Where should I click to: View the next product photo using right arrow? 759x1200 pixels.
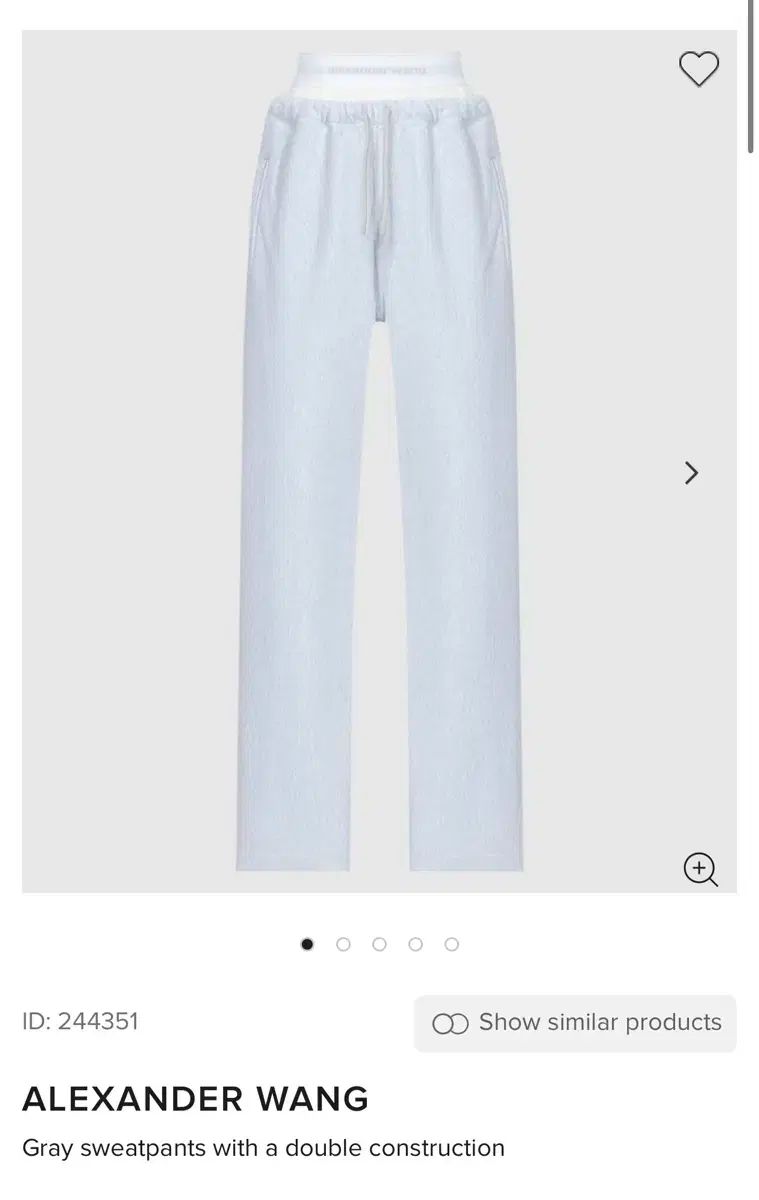691,473
